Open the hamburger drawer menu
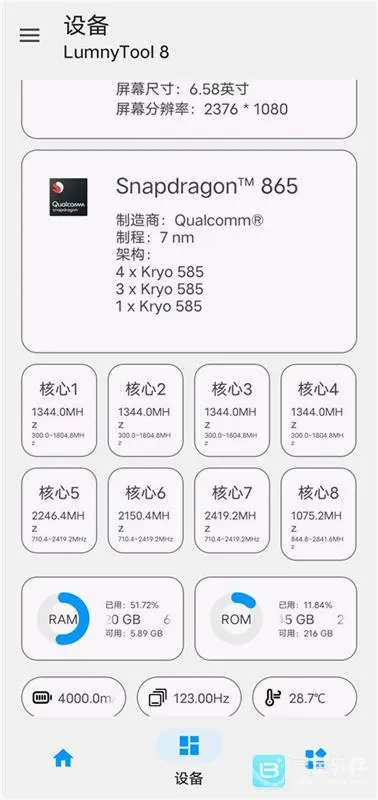 pos(30,35)
